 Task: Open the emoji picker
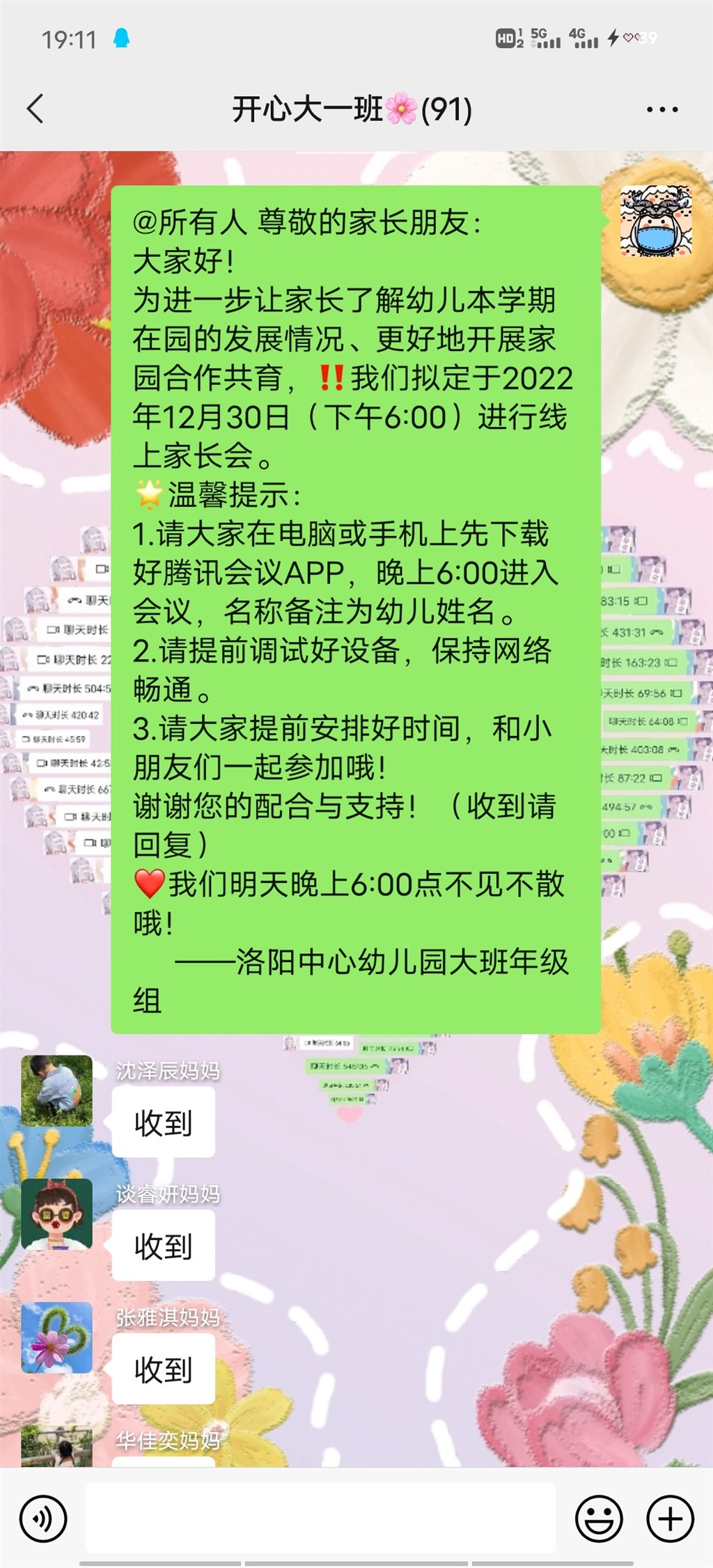click(598, 1518)
